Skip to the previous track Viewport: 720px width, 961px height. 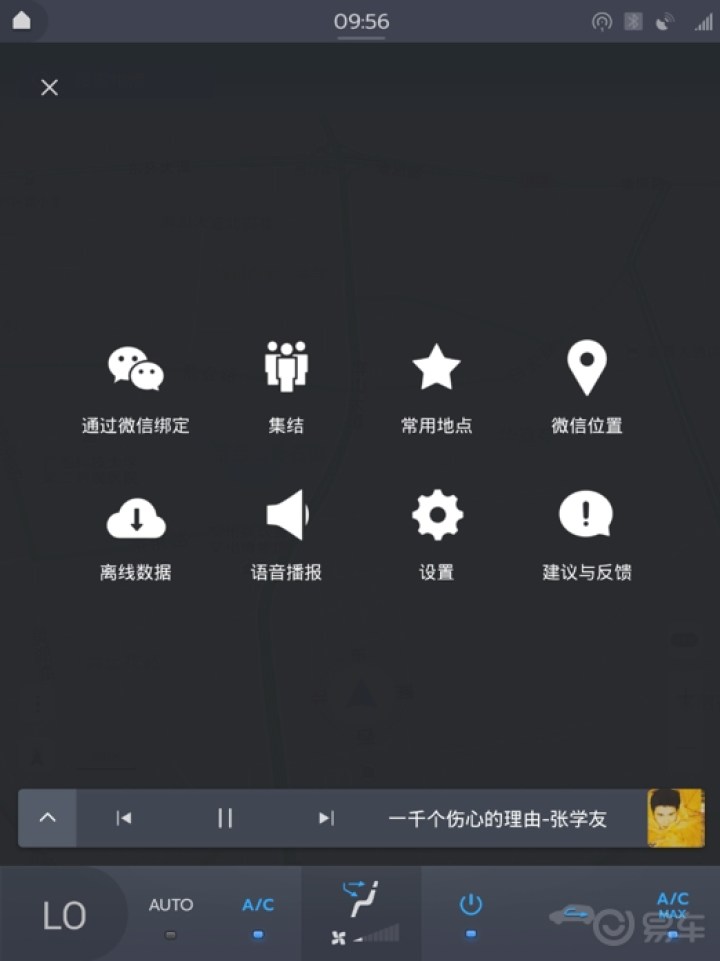[x=124, y=818]
